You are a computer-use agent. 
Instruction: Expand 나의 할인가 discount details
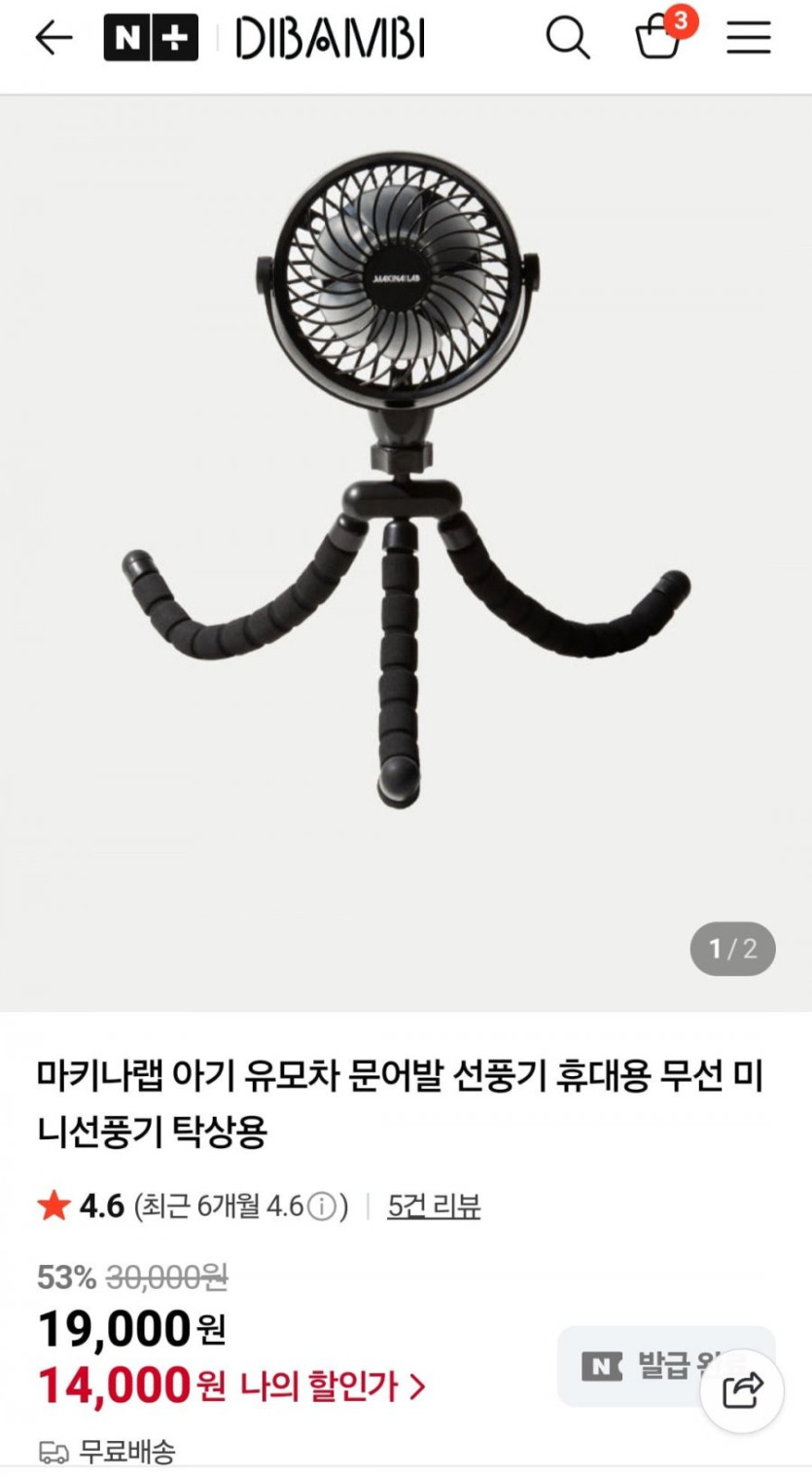pyautogui.click(x=334, y=1386)
